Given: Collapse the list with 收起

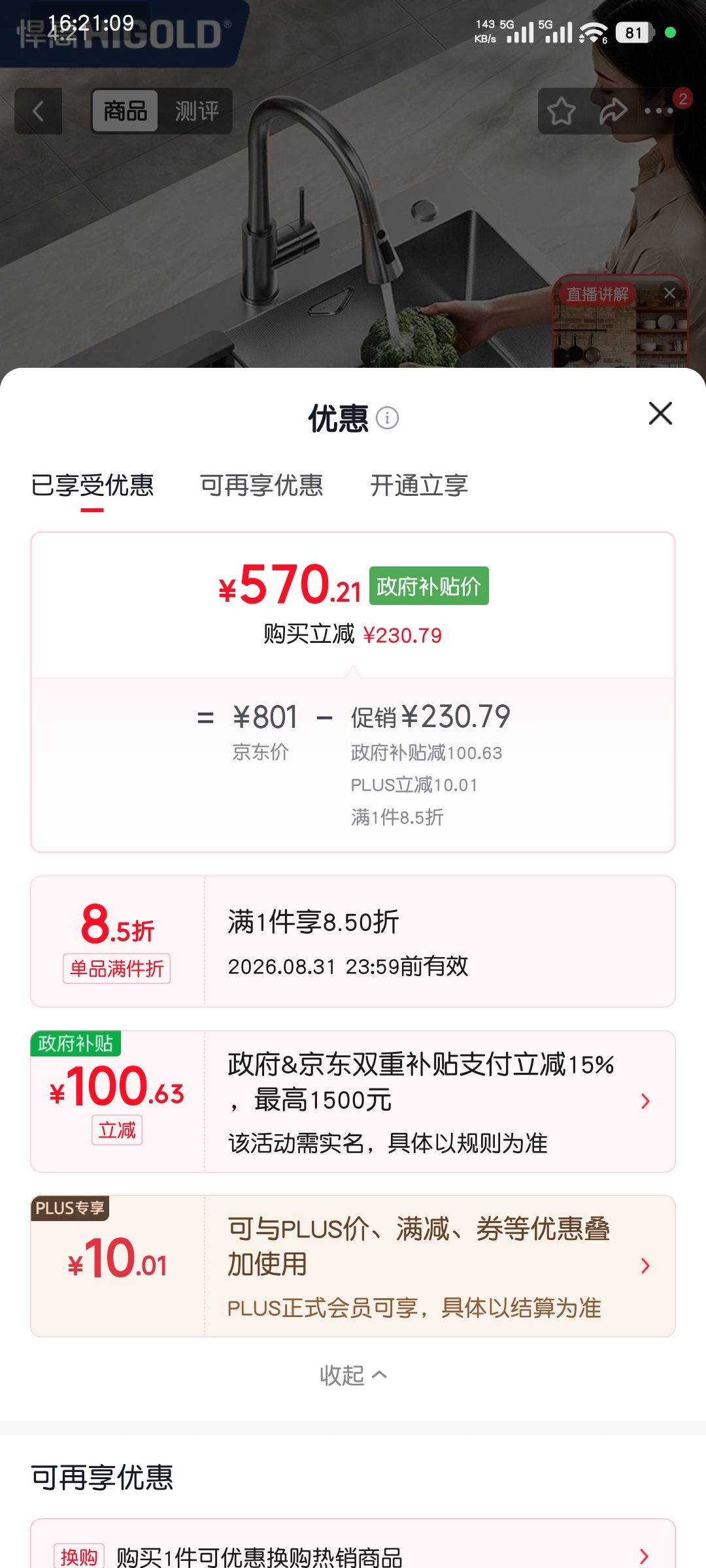Looking at the screenshot, I should pos(353,1375).
